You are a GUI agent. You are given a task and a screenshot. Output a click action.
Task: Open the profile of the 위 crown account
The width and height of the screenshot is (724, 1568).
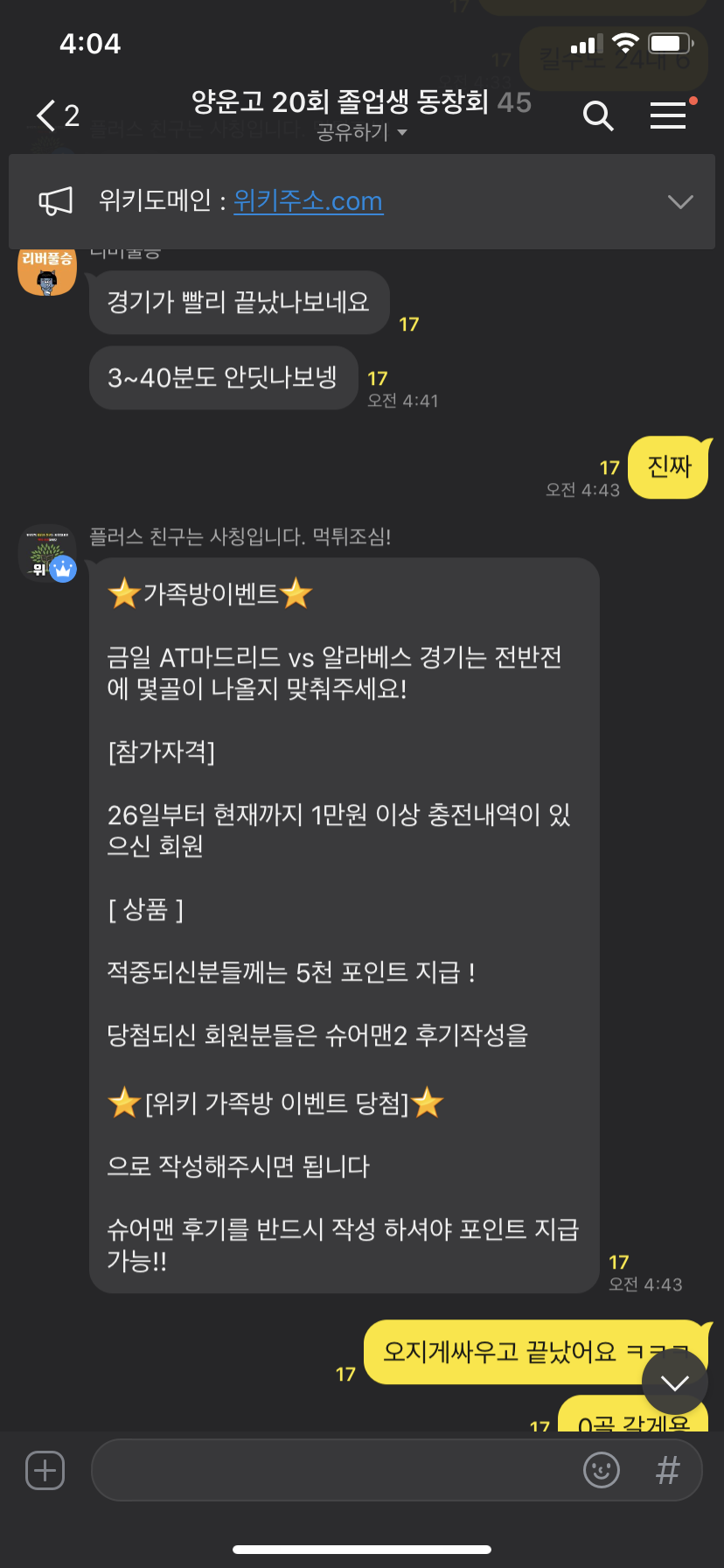(47, 554)
